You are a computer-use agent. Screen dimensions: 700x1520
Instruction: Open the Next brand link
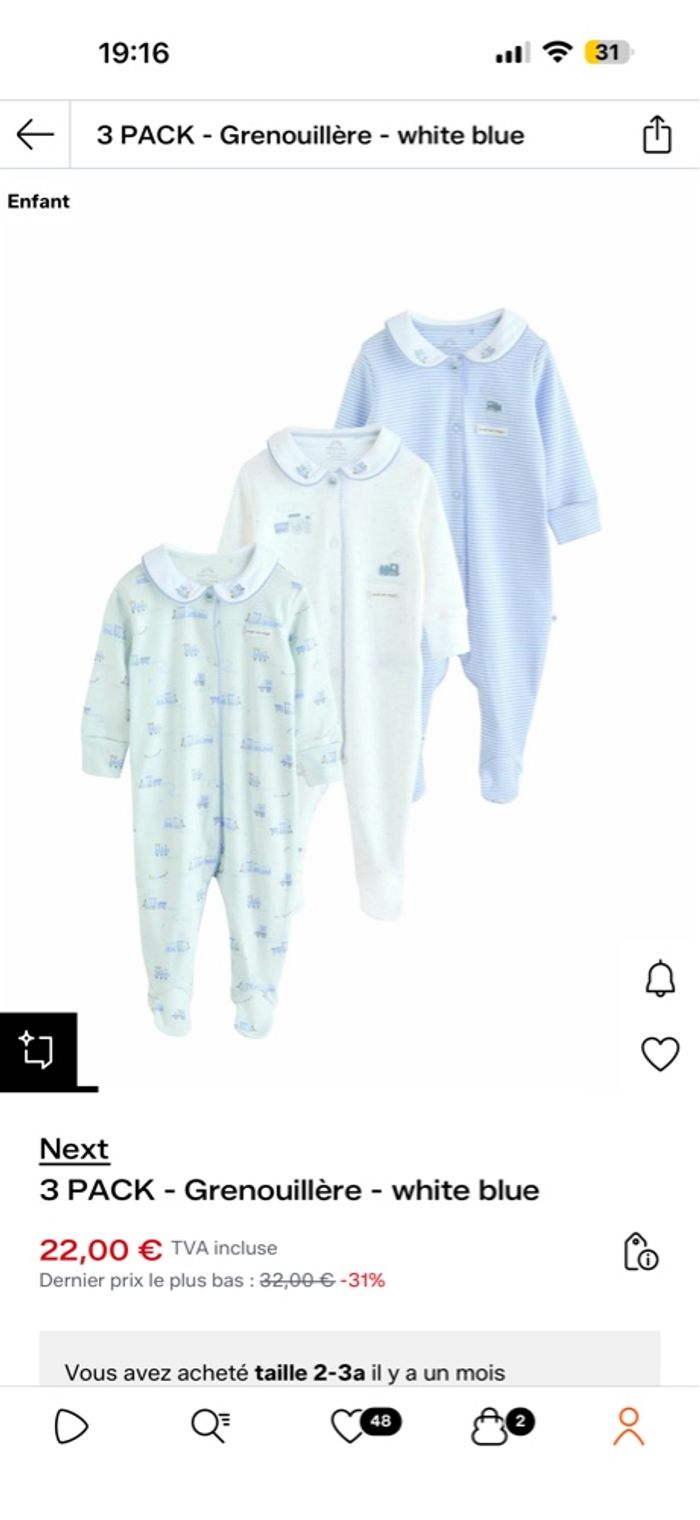pos(74,1149)
